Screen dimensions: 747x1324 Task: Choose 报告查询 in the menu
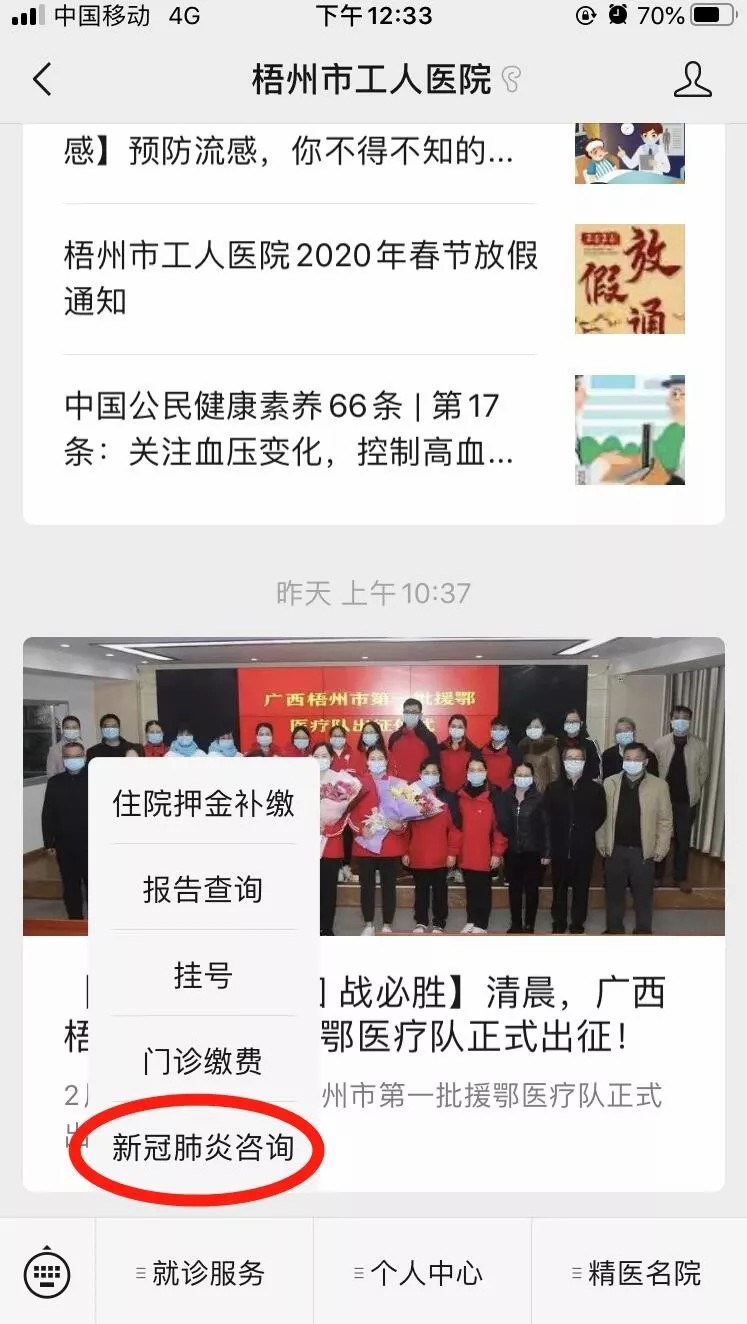point(204,888)
